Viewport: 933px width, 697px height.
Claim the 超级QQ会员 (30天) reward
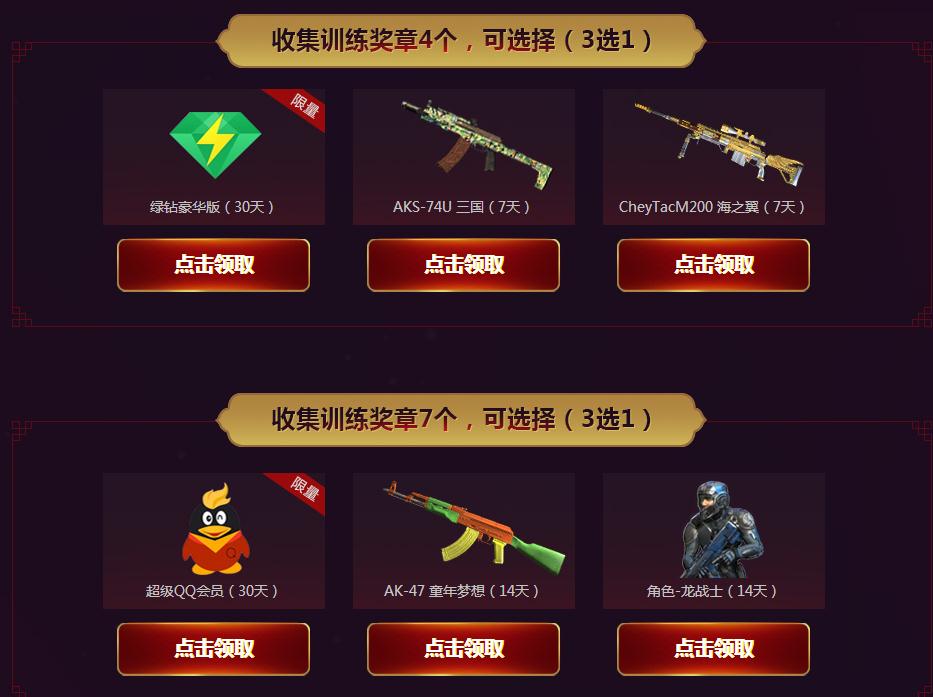pyautogui.click(x=213, y=649)
